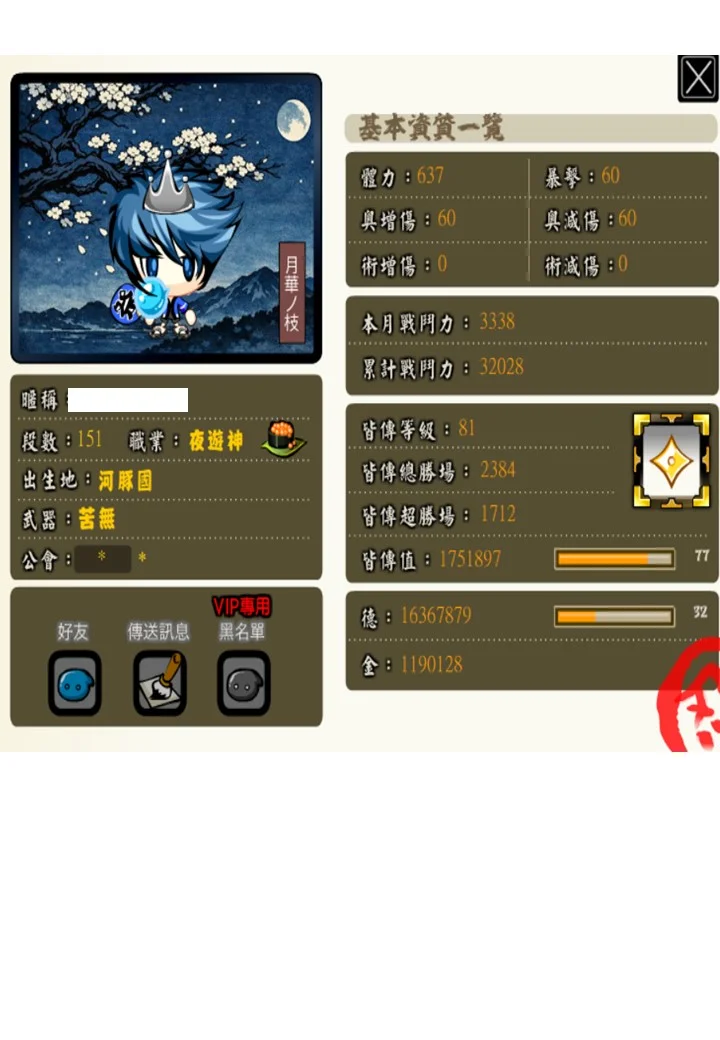The image size is (720, 1040).
Task: Send a message via 傳送訊息
Action: pyautogui.click(x=160, y=683)
